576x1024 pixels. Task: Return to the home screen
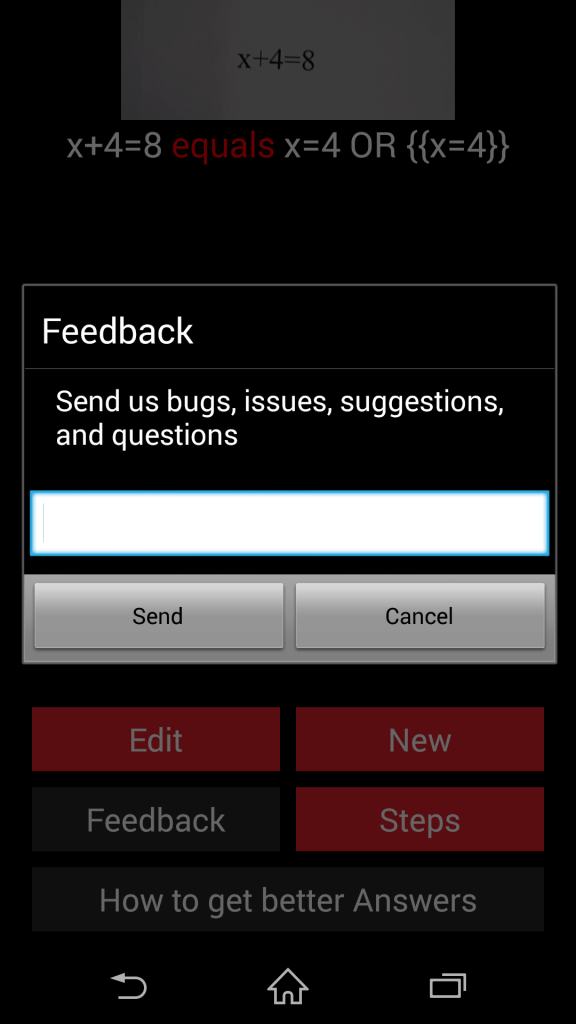[x=288, y=986]
